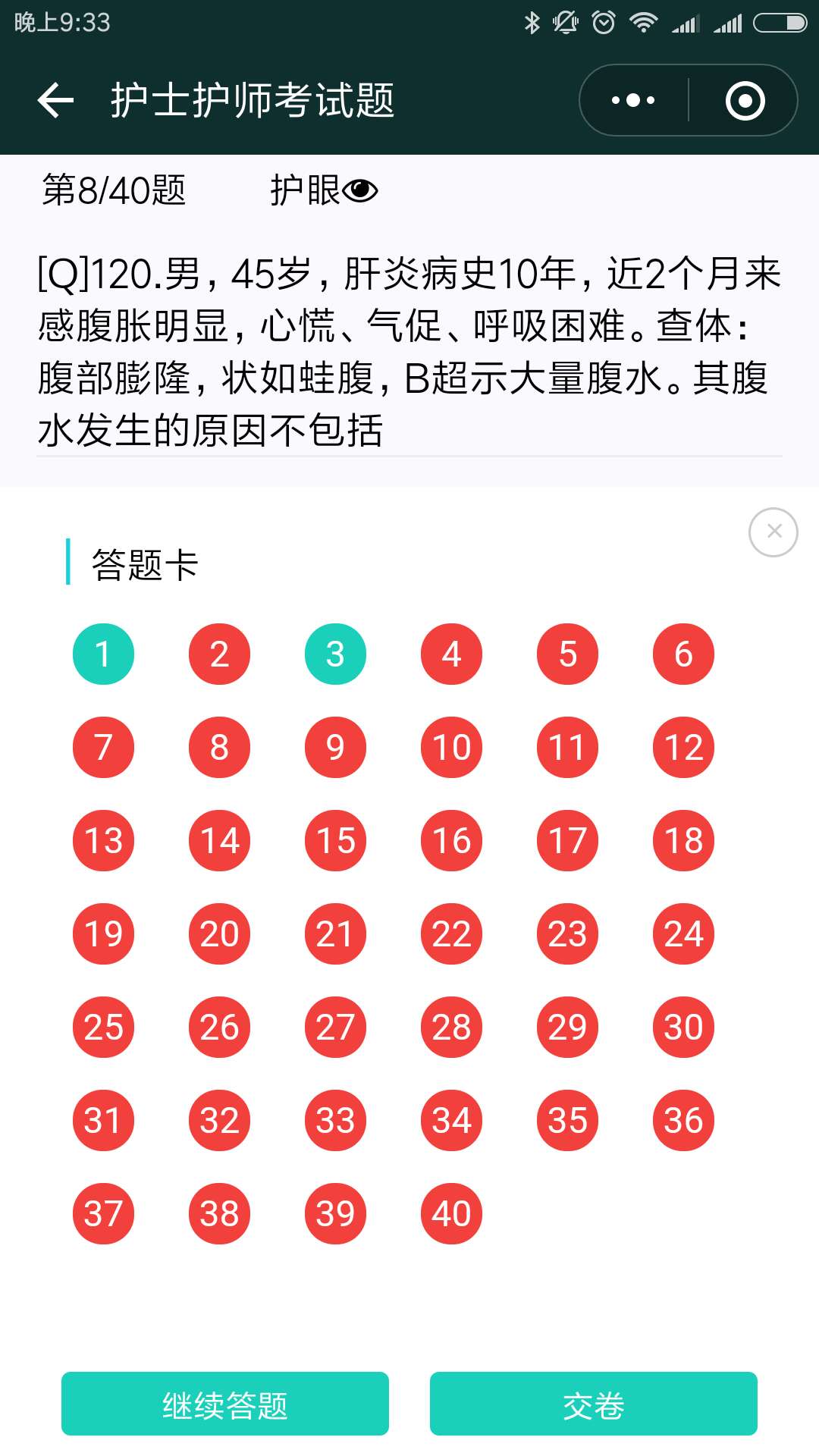Jump to question 21

click(336, 934)
